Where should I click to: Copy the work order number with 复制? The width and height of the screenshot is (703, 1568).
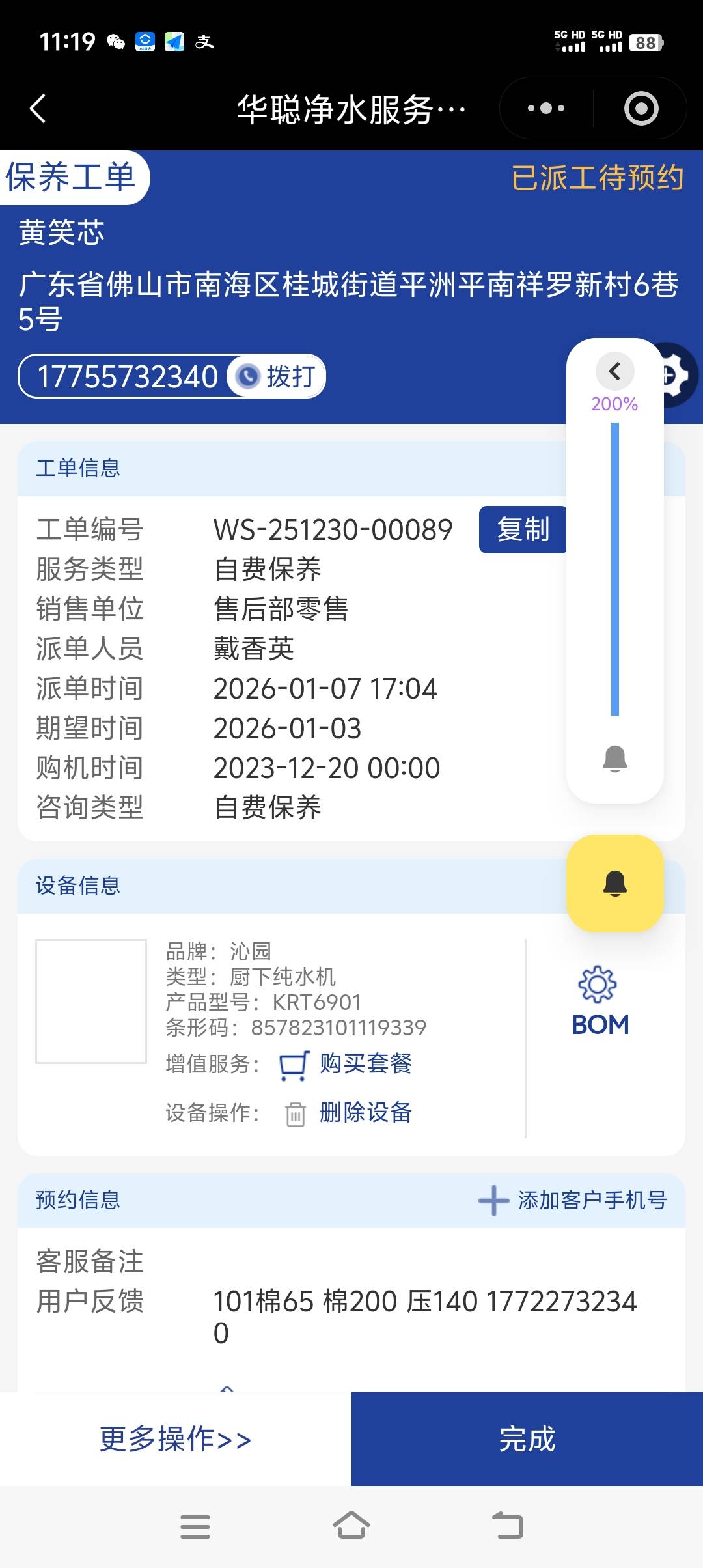pyautogui.click(x=523, y=529)
